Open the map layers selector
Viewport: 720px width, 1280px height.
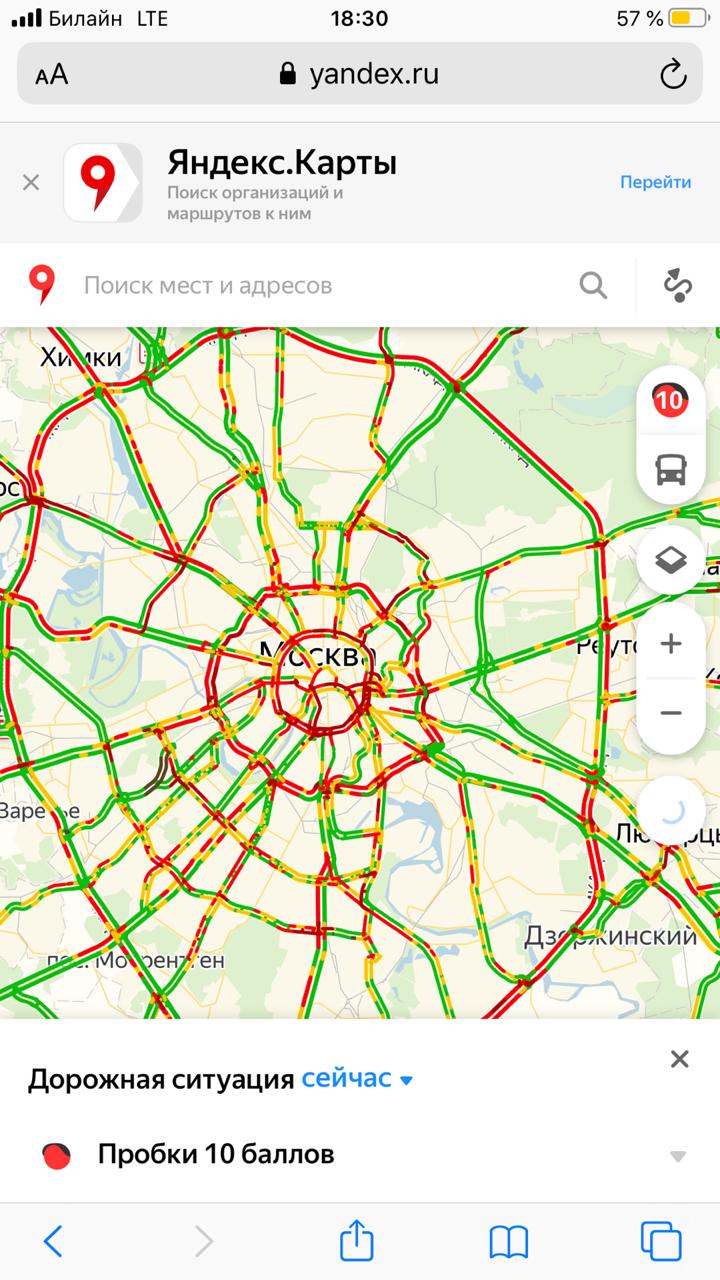coord(670,560)
